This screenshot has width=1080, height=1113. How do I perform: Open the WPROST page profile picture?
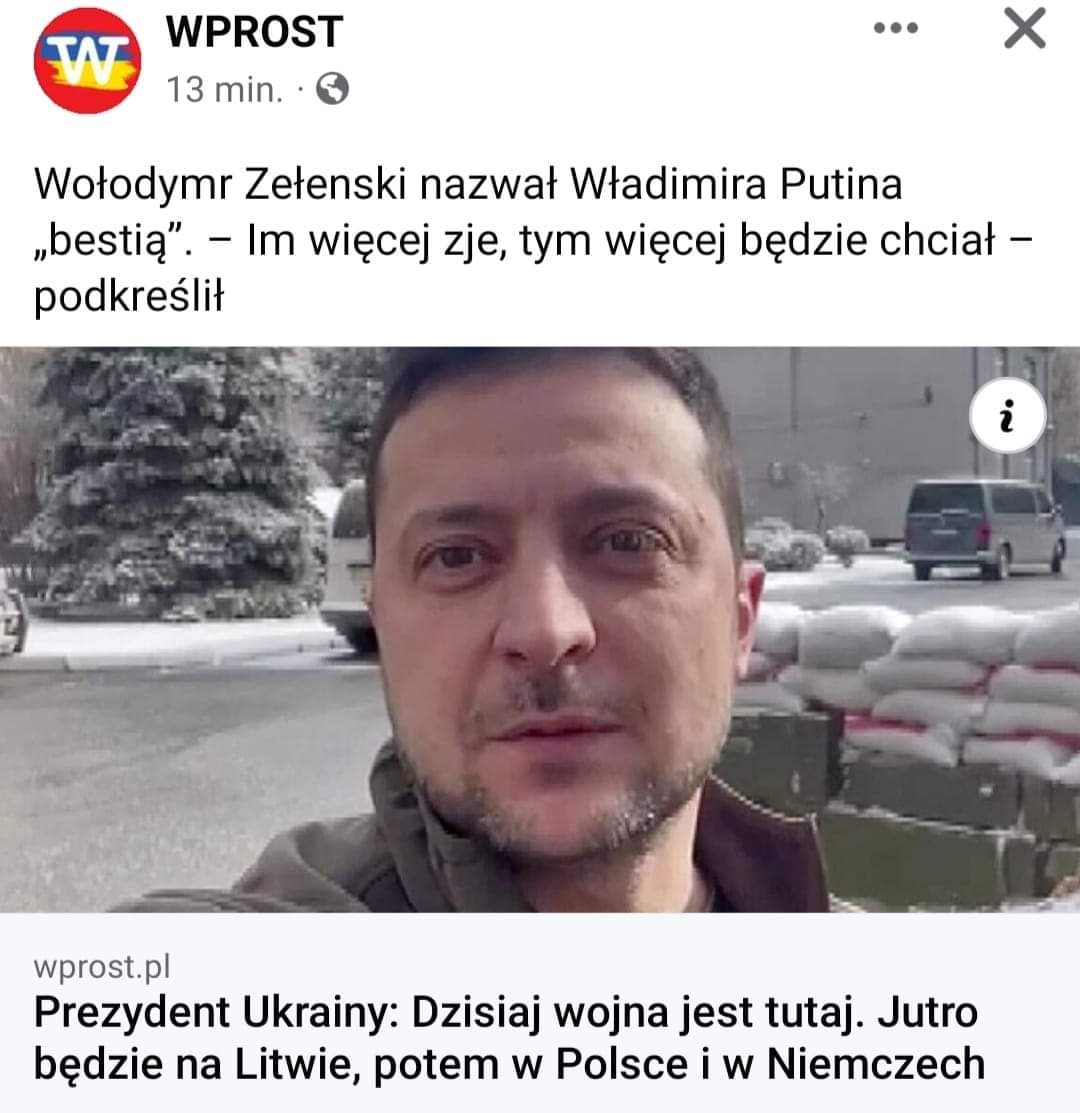coord(87,61)
